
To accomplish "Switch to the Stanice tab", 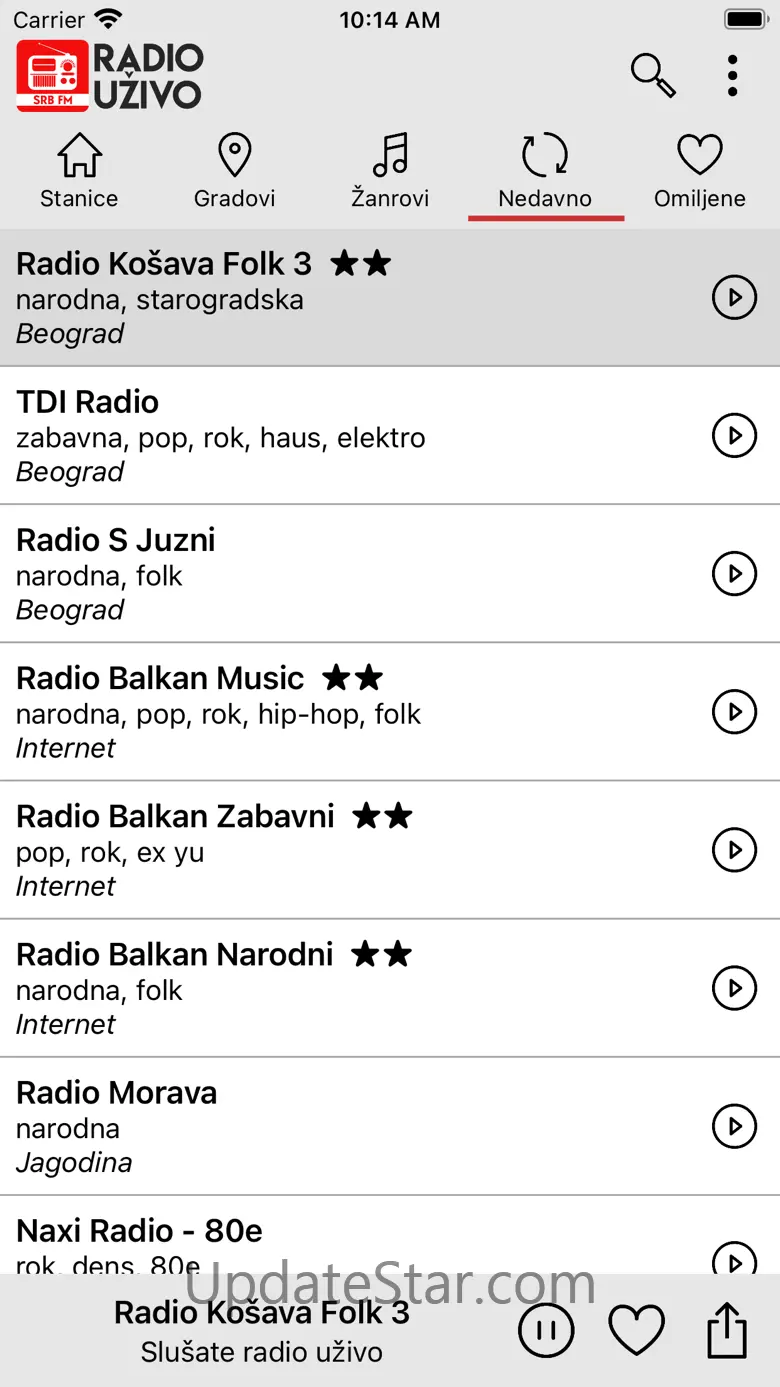I will pyautogui.click(x=79, y=171).
